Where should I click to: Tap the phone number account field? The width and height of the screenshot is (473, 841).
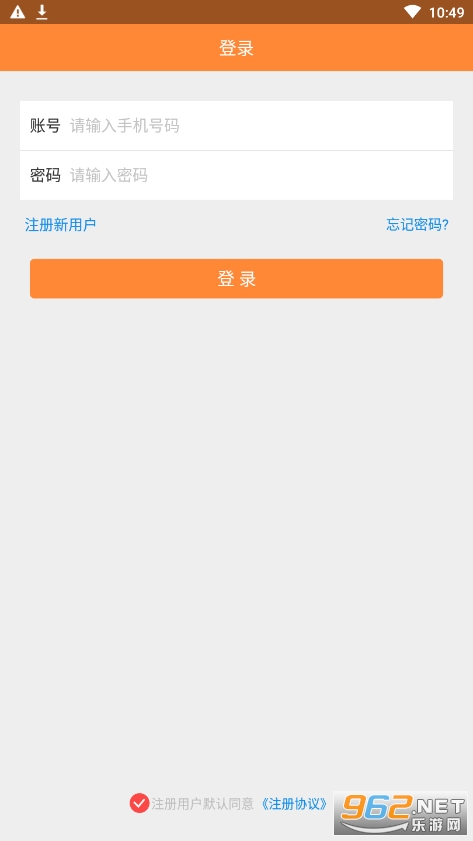coord(236,126)
